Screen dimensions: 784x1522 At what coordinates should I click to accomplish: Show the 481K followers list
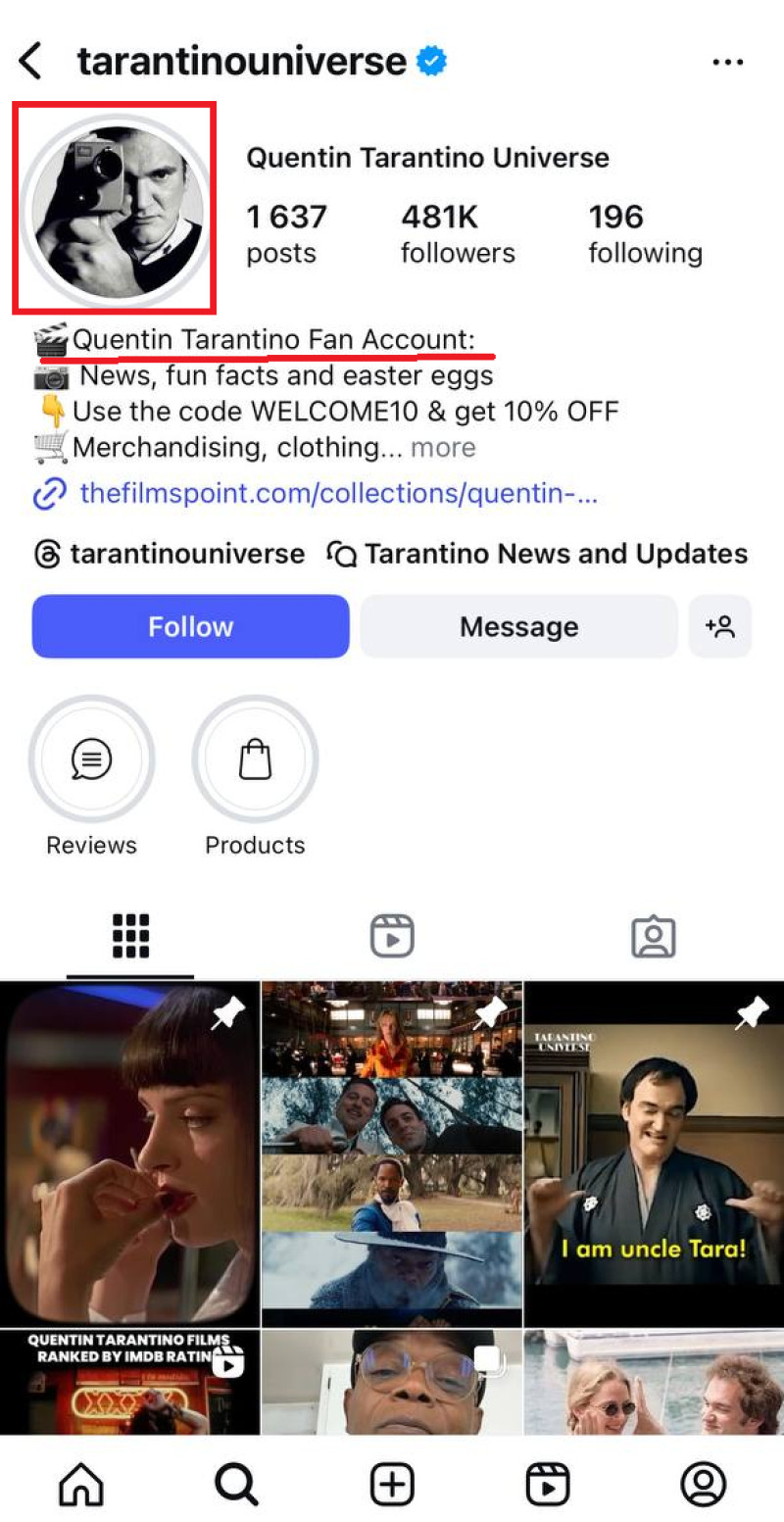coord(457,233)
